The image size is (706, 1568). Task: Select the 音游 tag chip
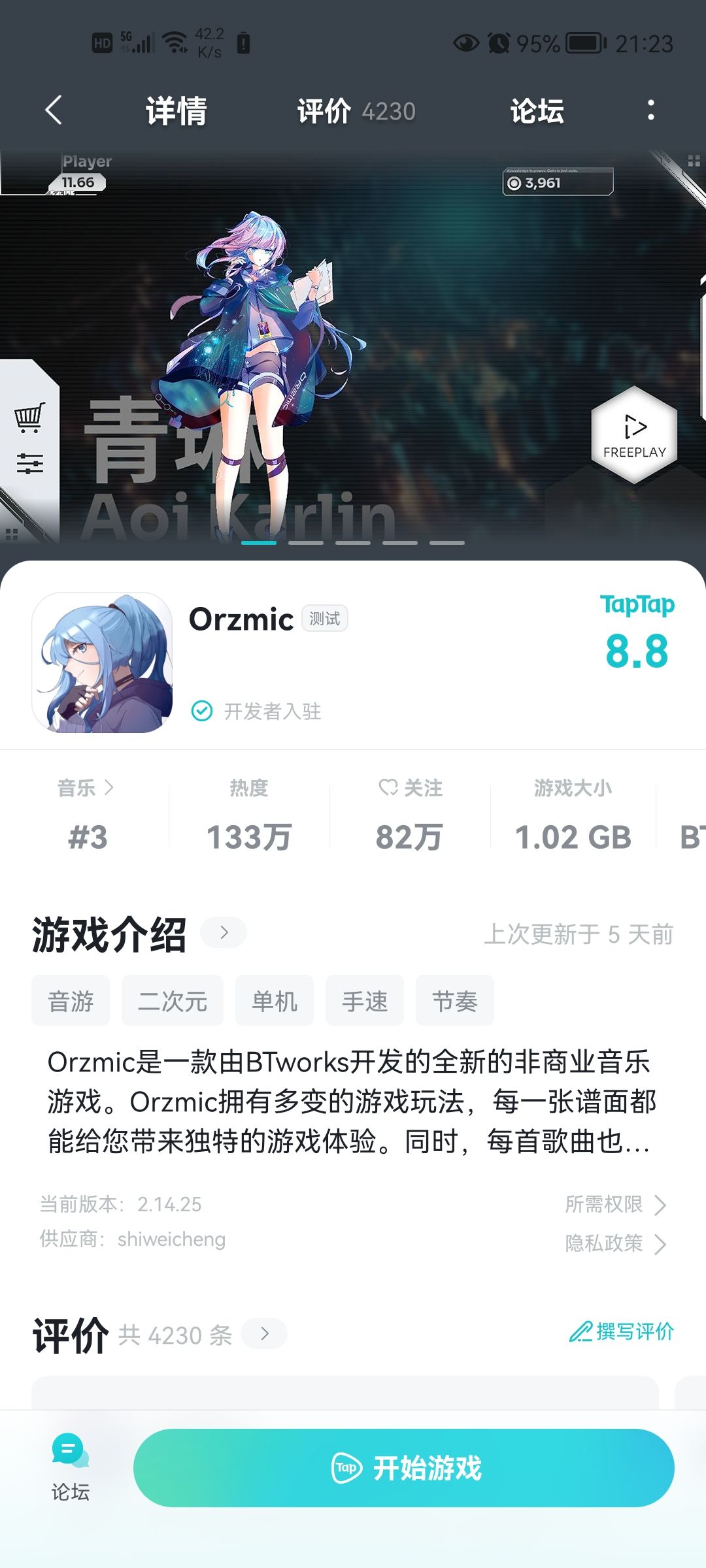click(70, 1000)
